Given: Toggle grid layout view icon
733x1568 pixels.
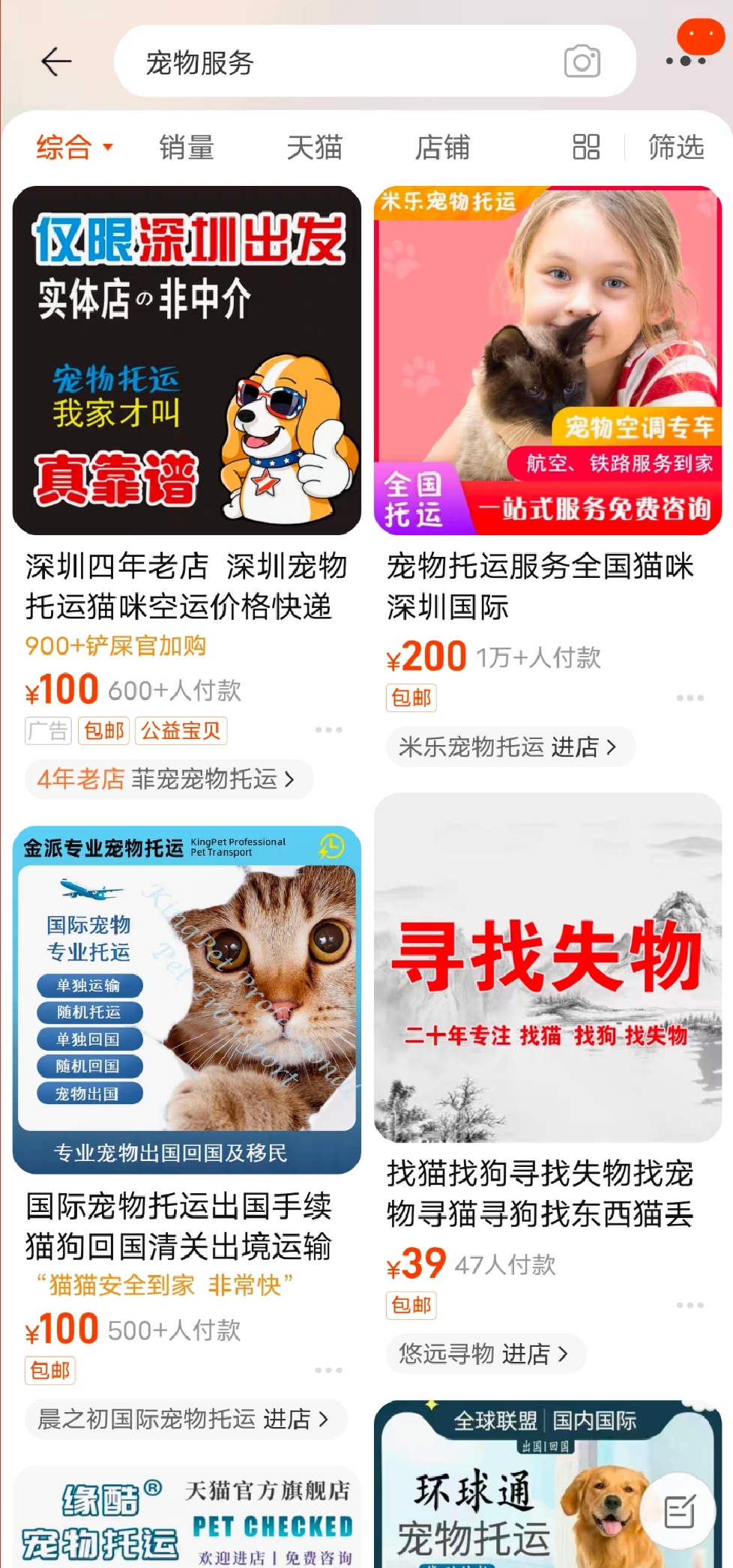Looking at the screenshot, I should pyautogui.click(x=586, y=147).
